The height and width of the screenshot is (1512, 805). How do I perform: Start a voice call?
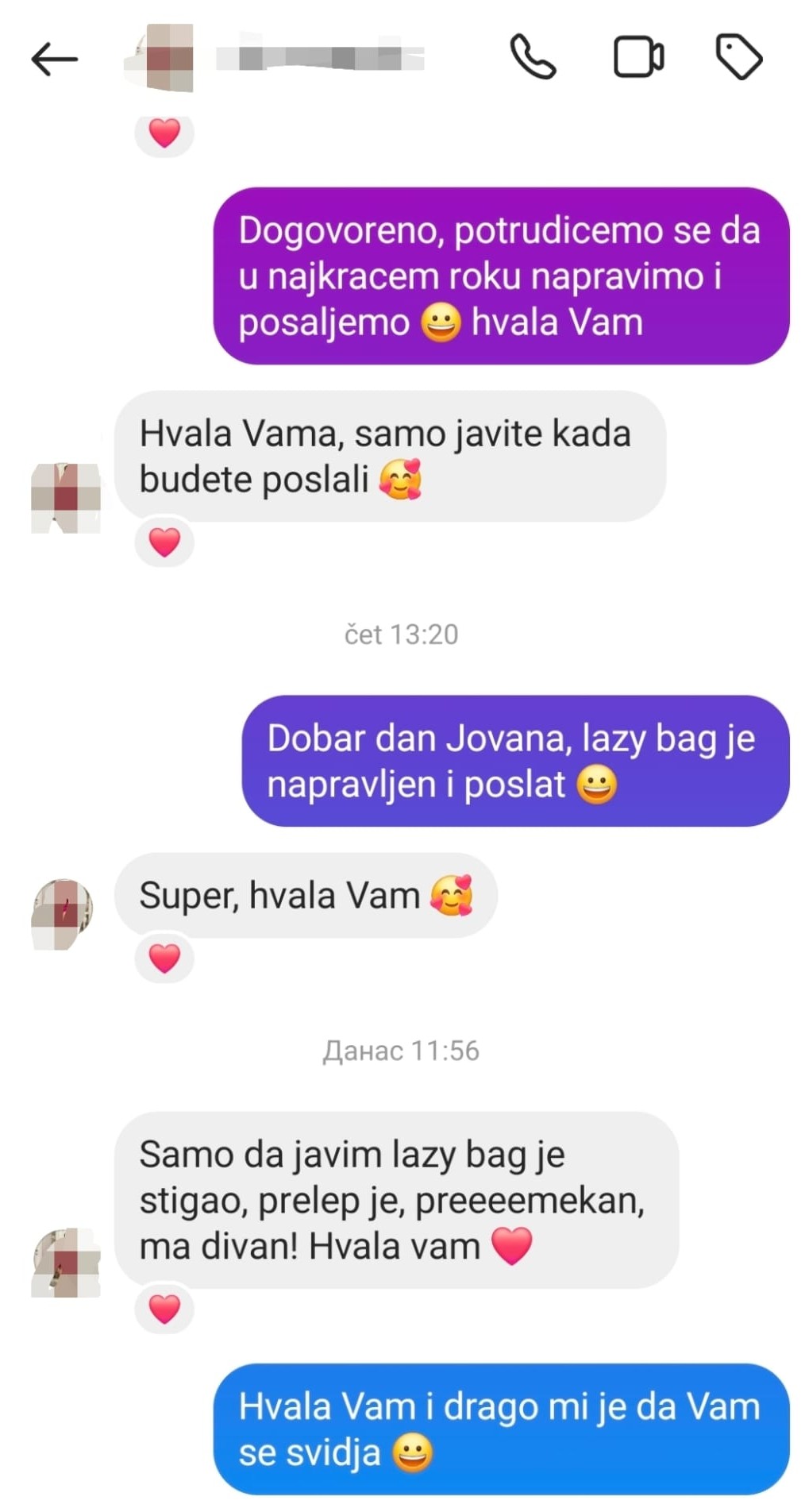click(532, 57)
